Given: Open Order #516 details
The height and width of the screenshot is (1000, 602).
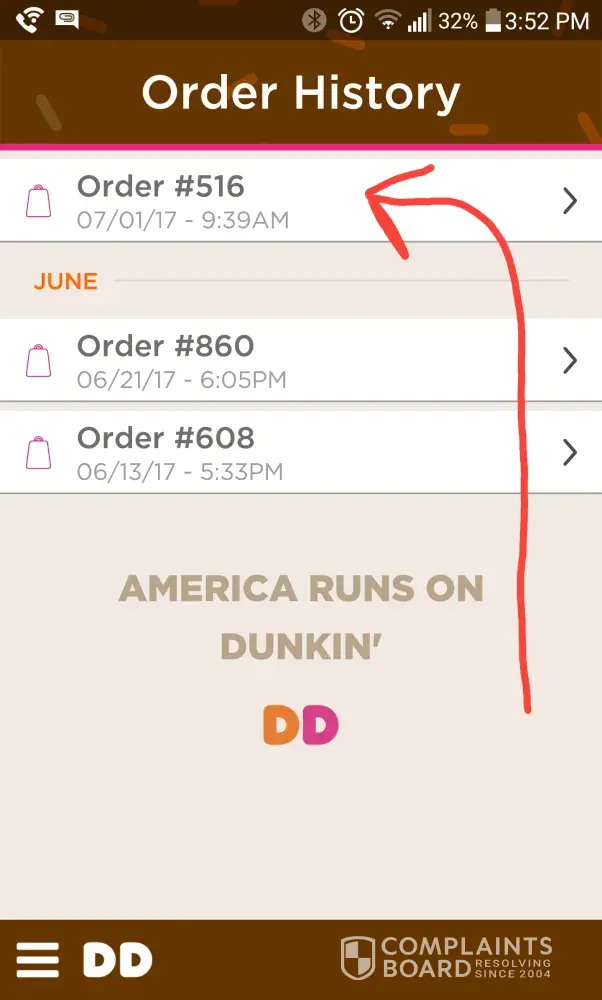Looking at the screenshot, I should click(x=300, y=201).
